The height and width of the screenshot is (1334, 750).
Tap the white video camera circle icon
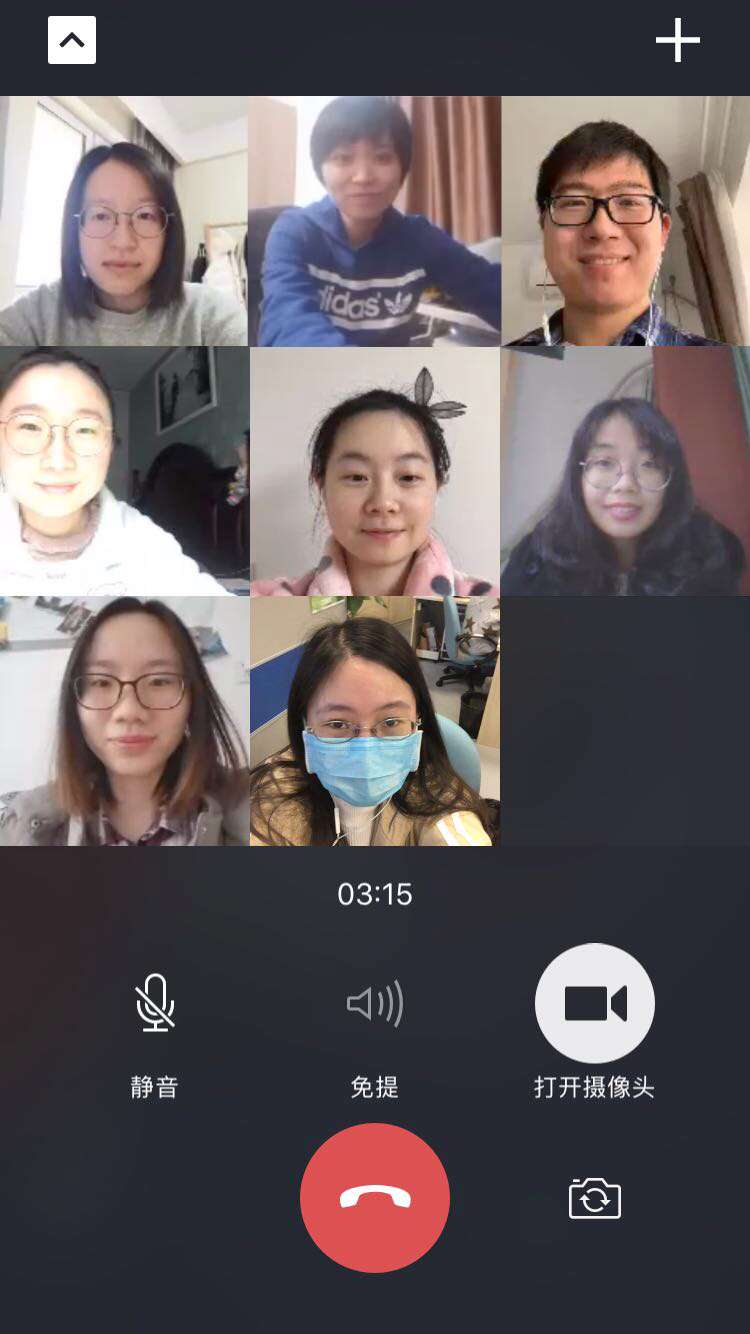pyautogui.click(x=594, y=1003)
